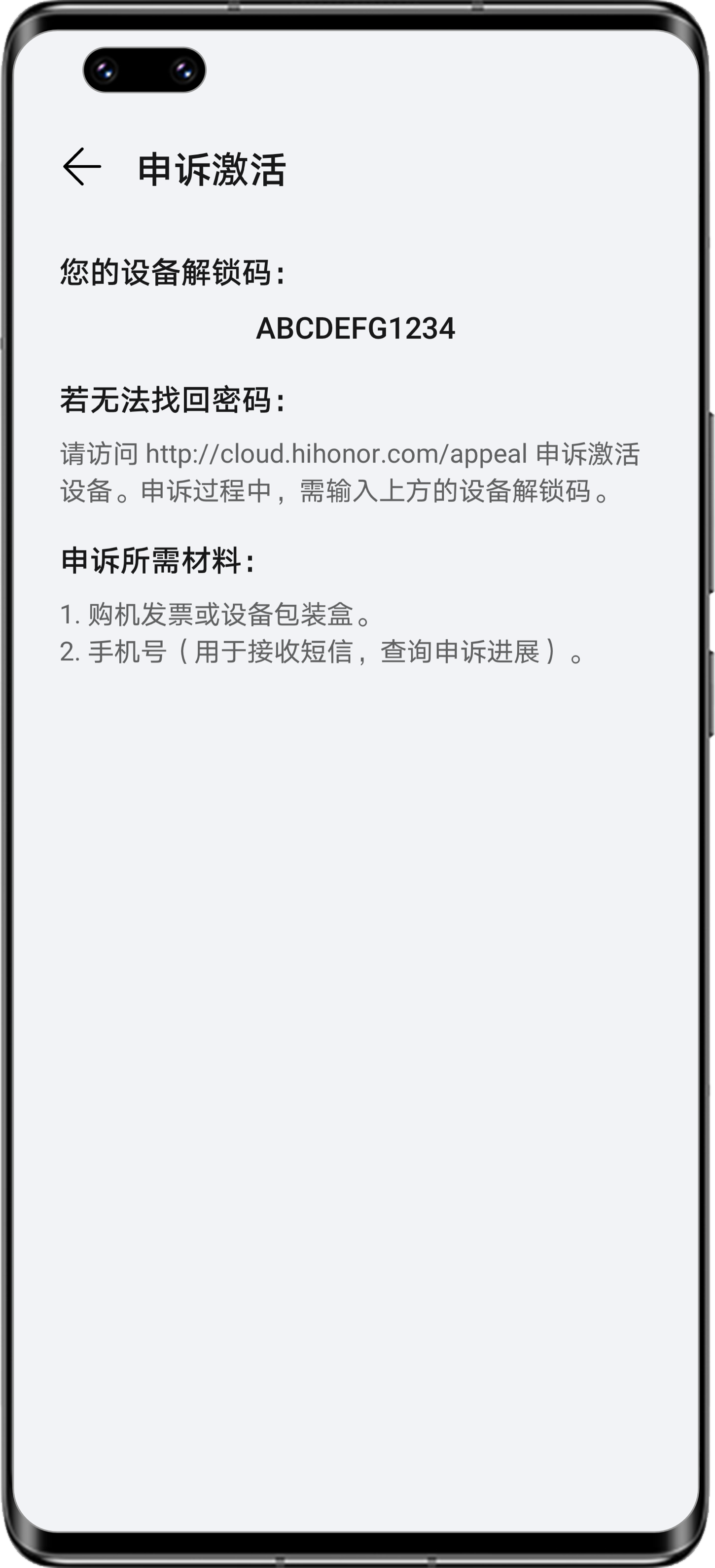Open the link http://cloud.hihonor.com/appeal
715x1568 pixels.
click(336, 453)
